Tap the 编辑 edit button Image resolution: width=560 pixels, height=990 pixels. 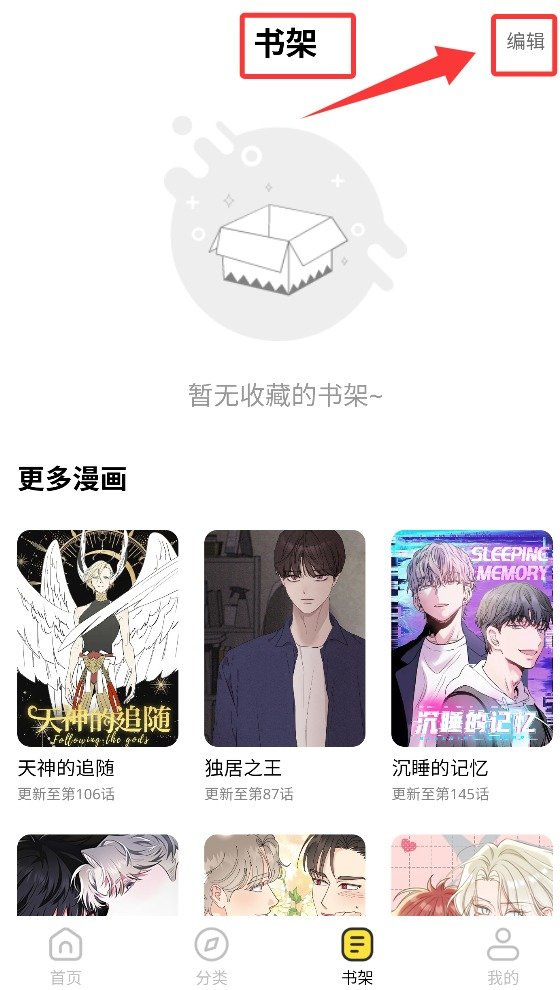(525, 42)
